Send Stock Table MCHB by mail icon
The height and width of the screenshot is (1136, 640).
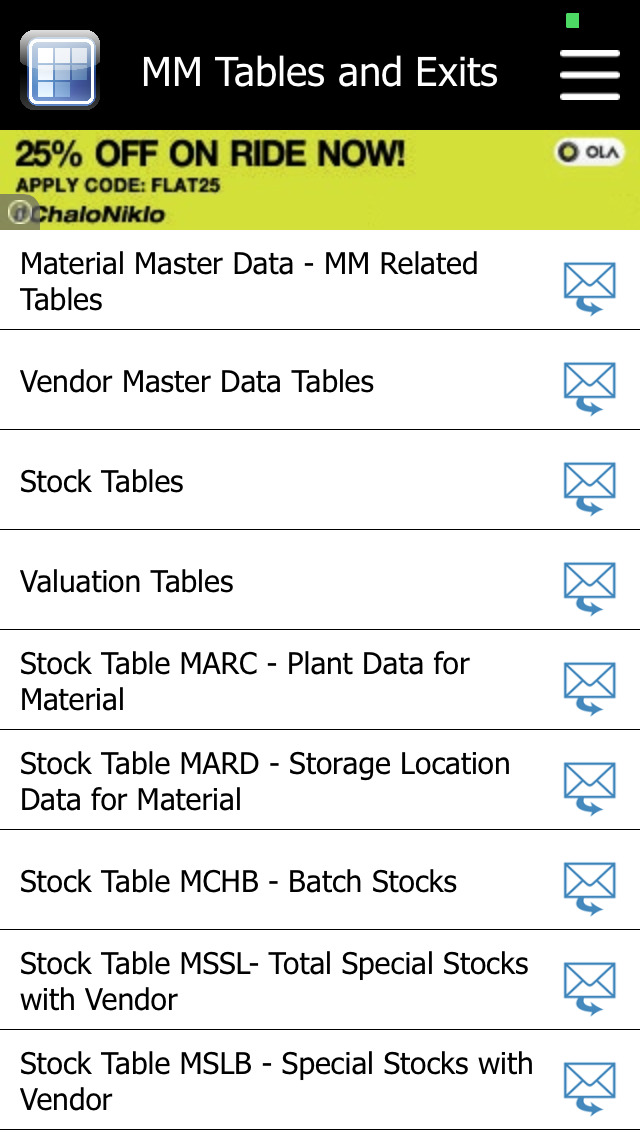589,889
